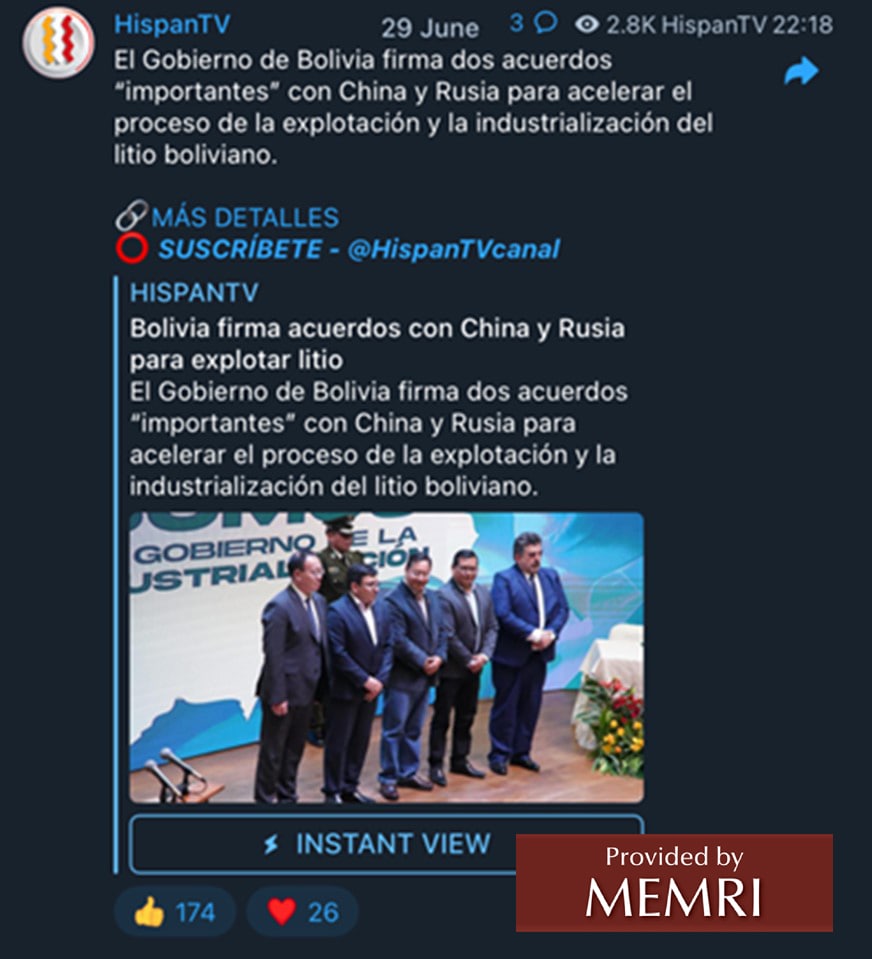View the 3 comments on the post
Screen dimensions: 872x959
(x=533, y=24)
